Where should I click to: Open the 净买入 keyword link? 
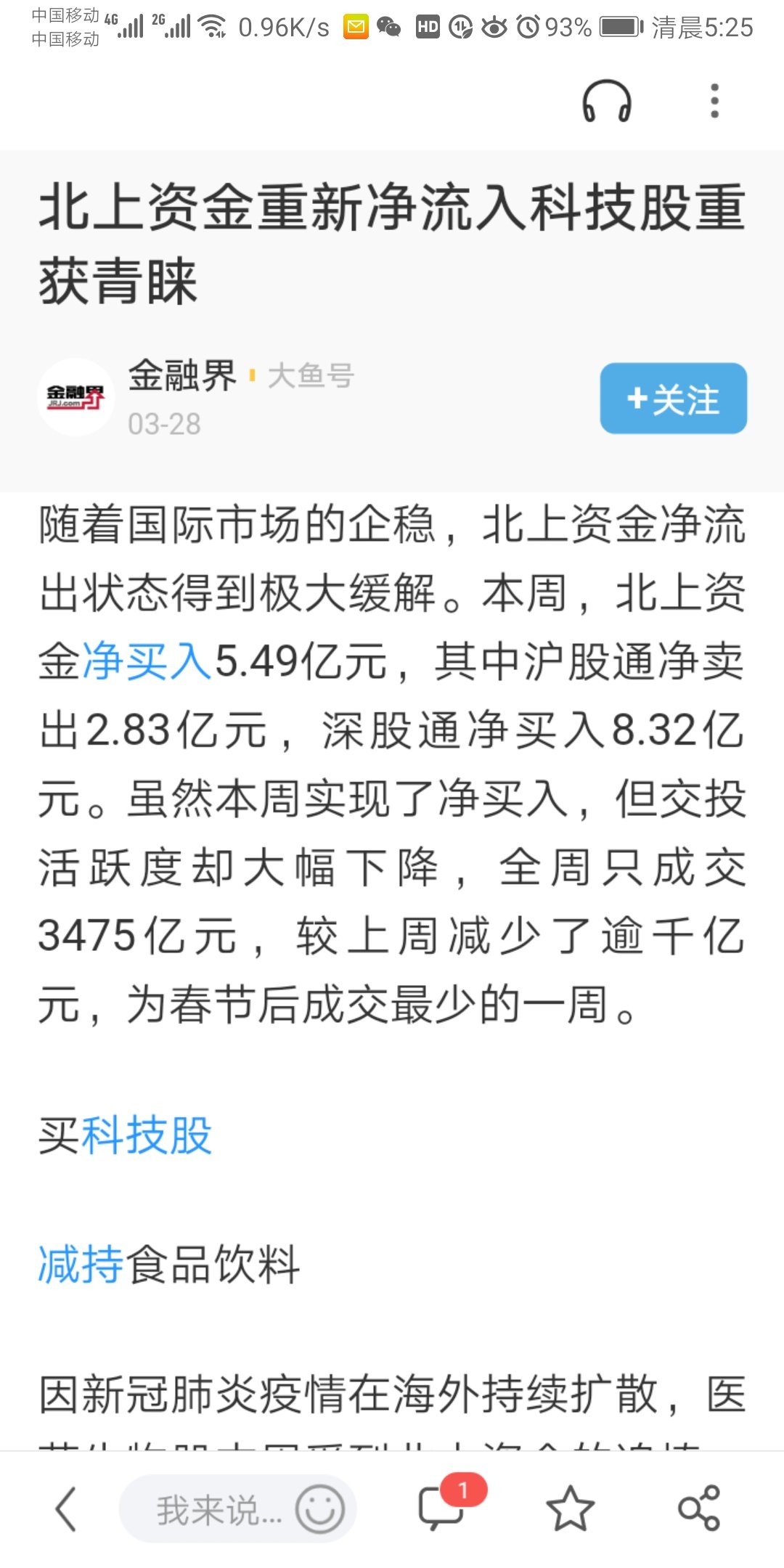[147, 661]
